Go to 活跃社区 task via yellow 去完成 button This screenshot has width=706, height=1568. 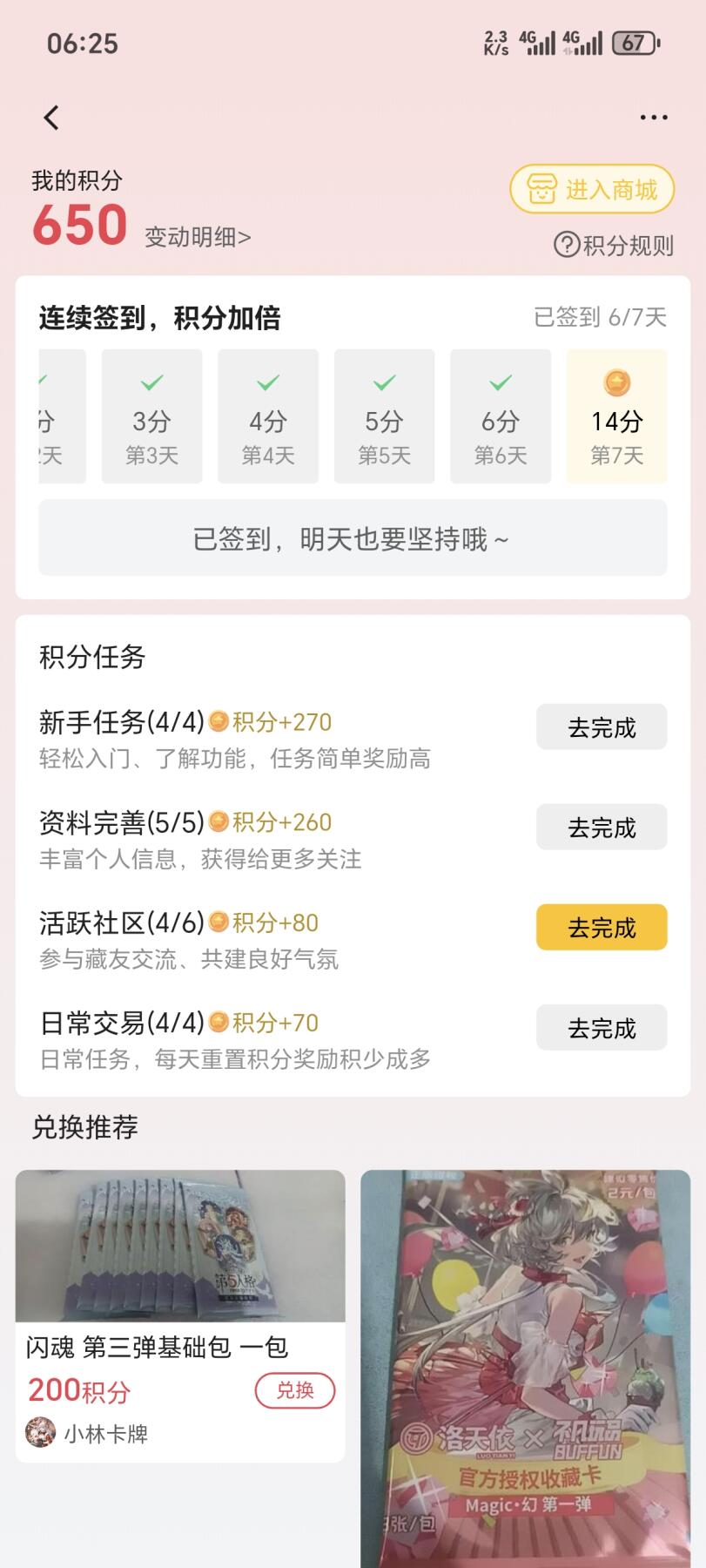(602, 927)
